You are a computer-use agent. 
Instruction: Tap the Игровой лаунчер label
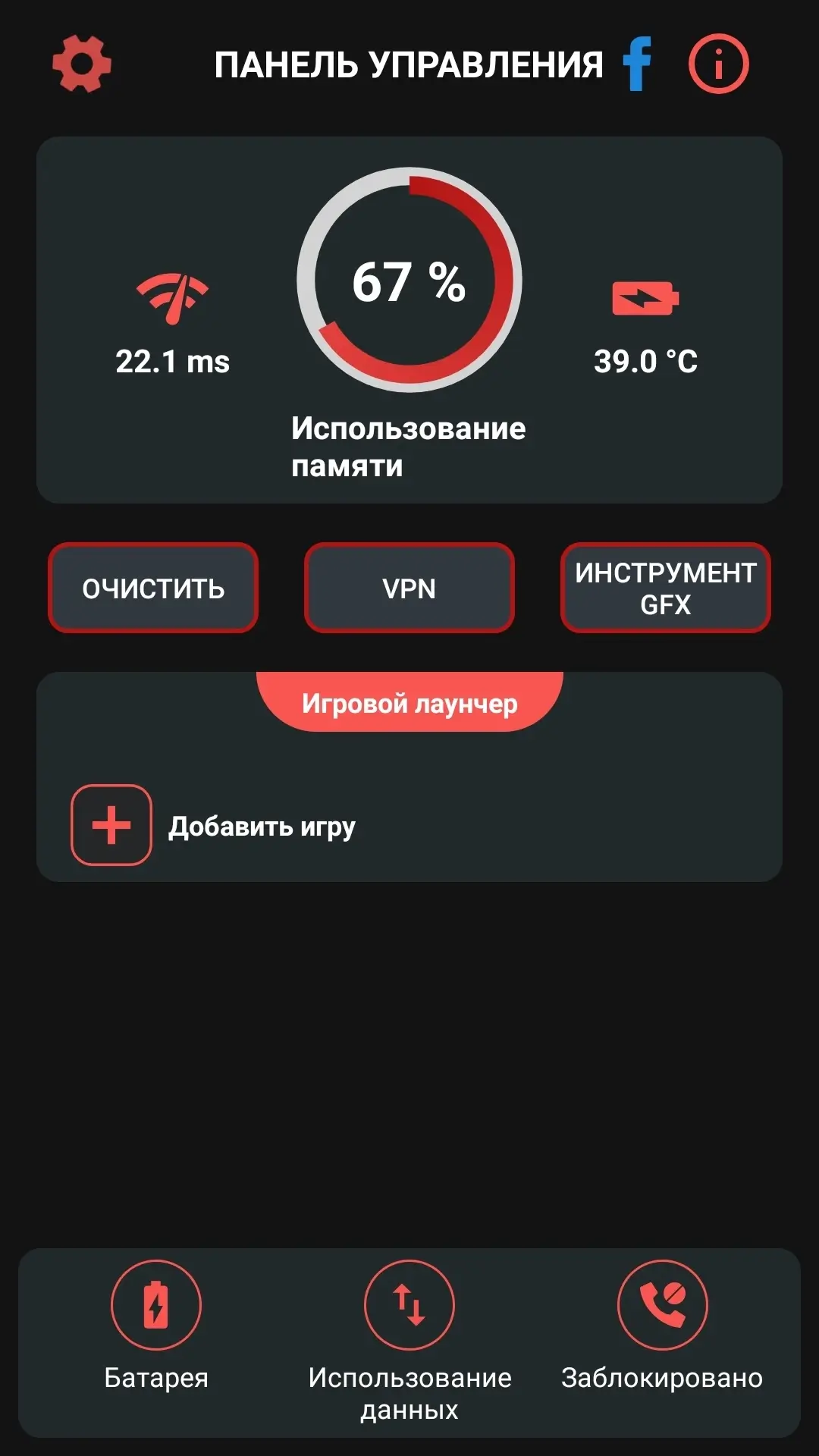[409, 703]
